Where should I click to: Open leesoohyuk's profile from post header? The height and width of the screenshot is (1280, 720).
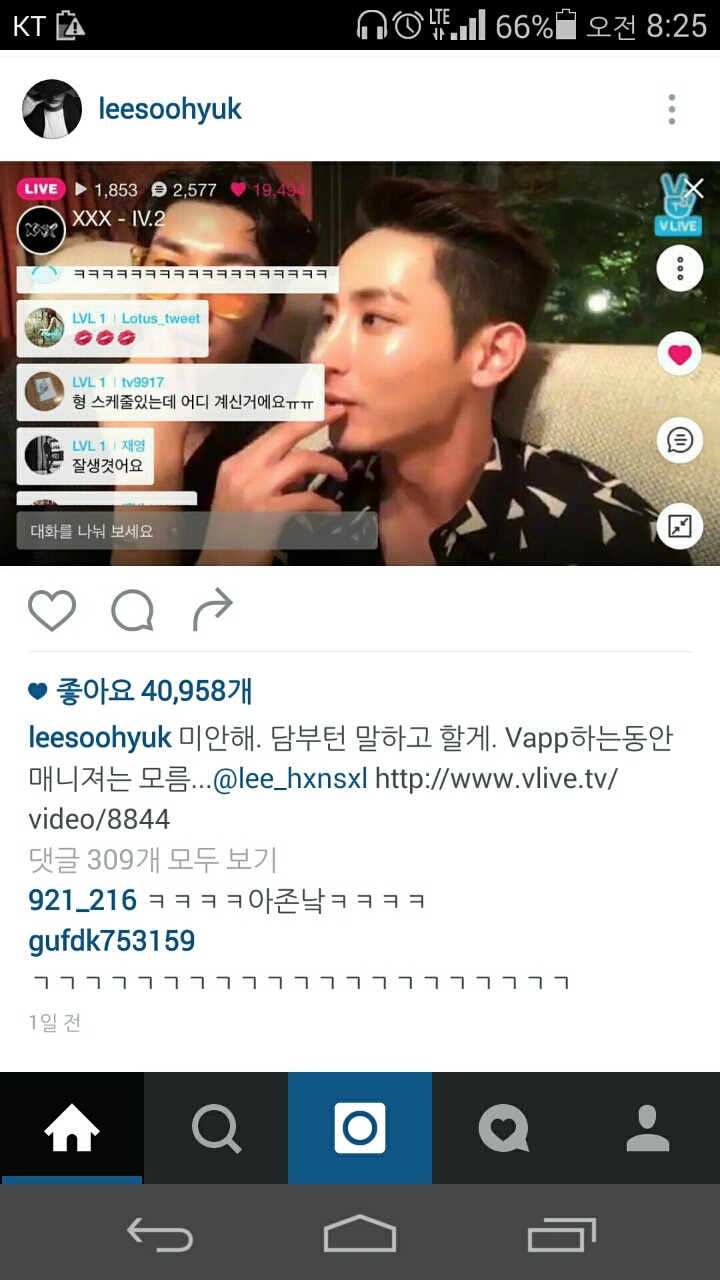pos(169,109)
